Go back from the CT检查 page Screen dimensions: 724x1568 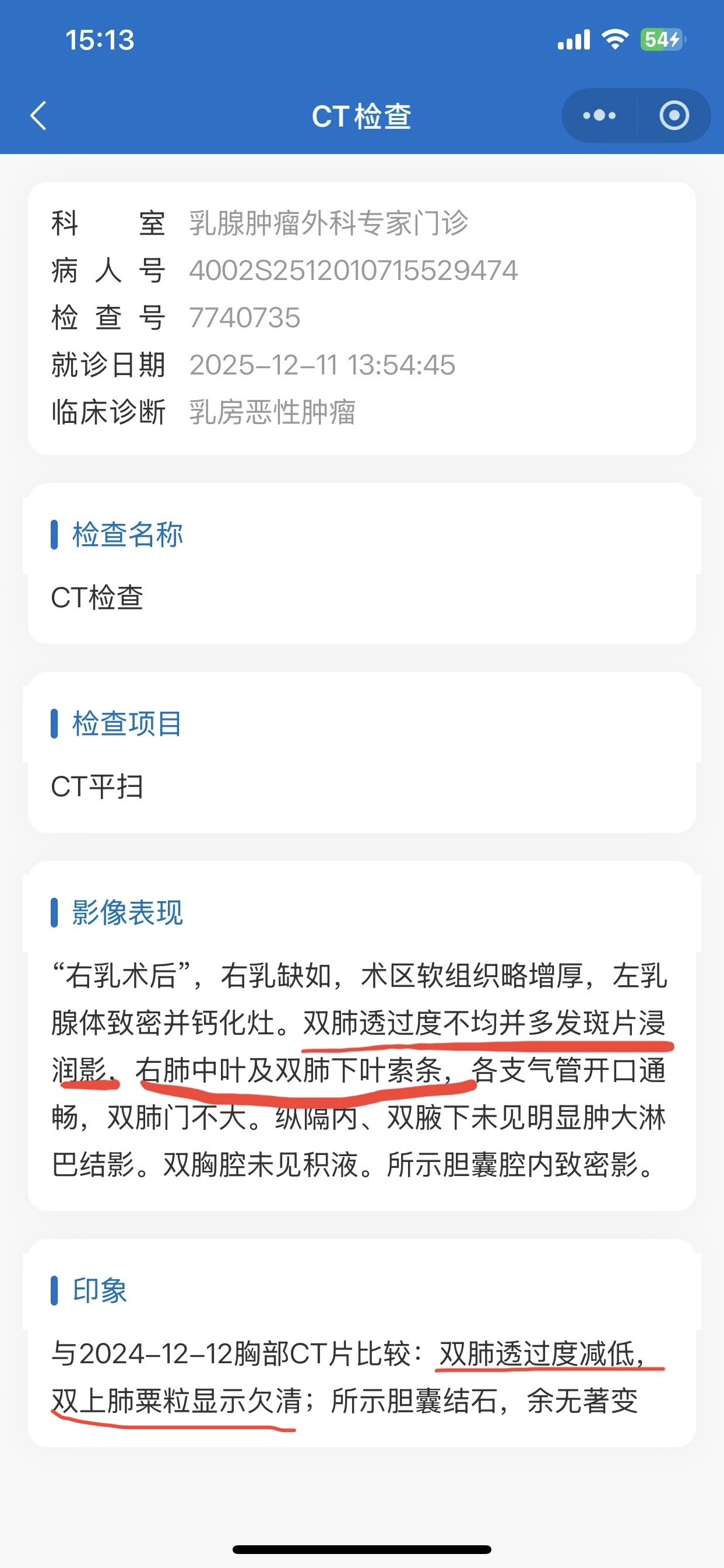tap(39, 116)
